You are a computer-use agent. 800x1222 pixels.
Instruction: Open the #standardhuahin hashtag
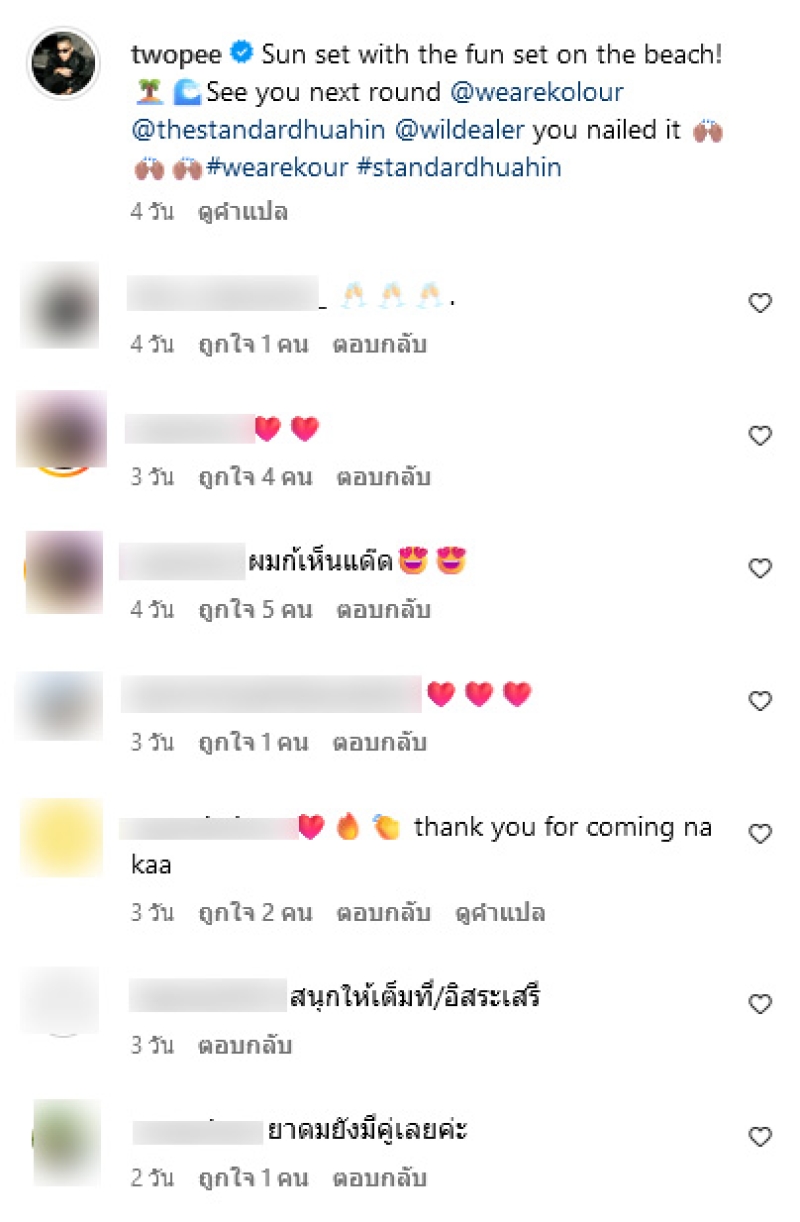(458, 167)
